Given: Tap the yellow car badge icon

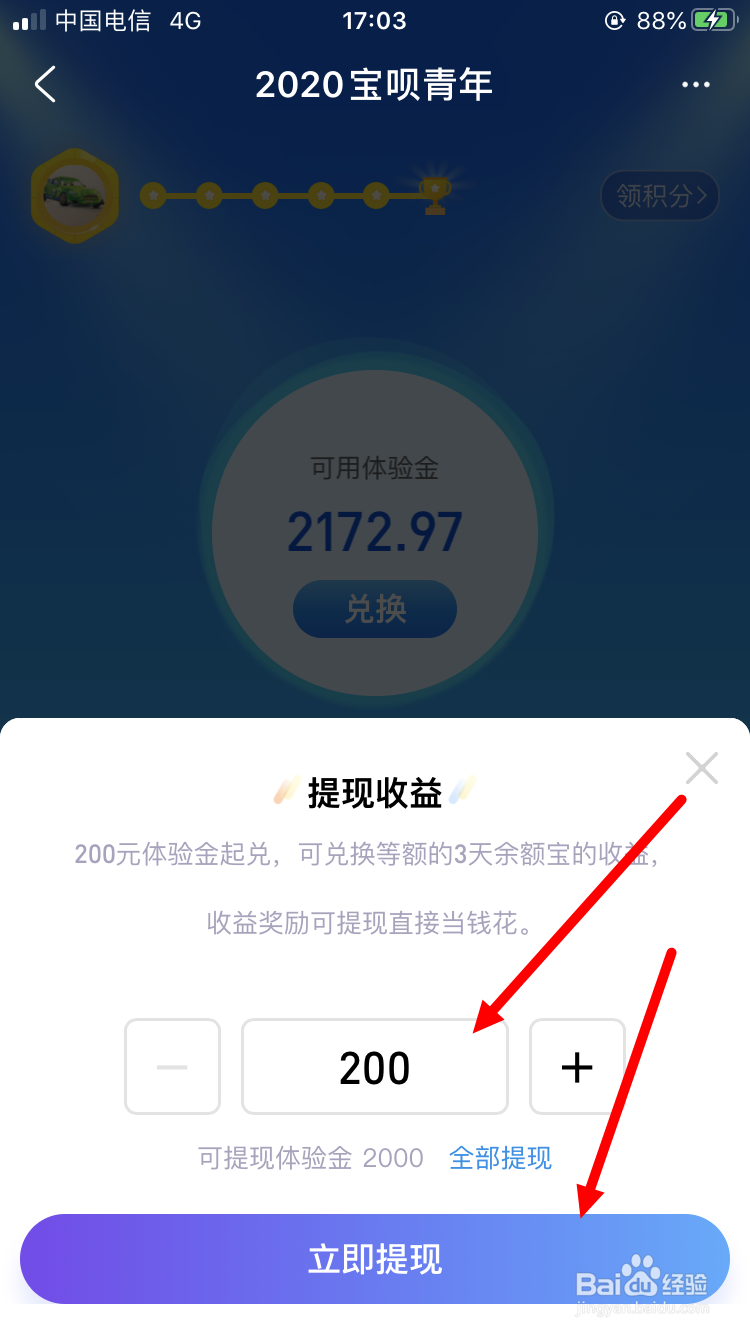Looking at the screenshot, I should (x=75, y=195).
